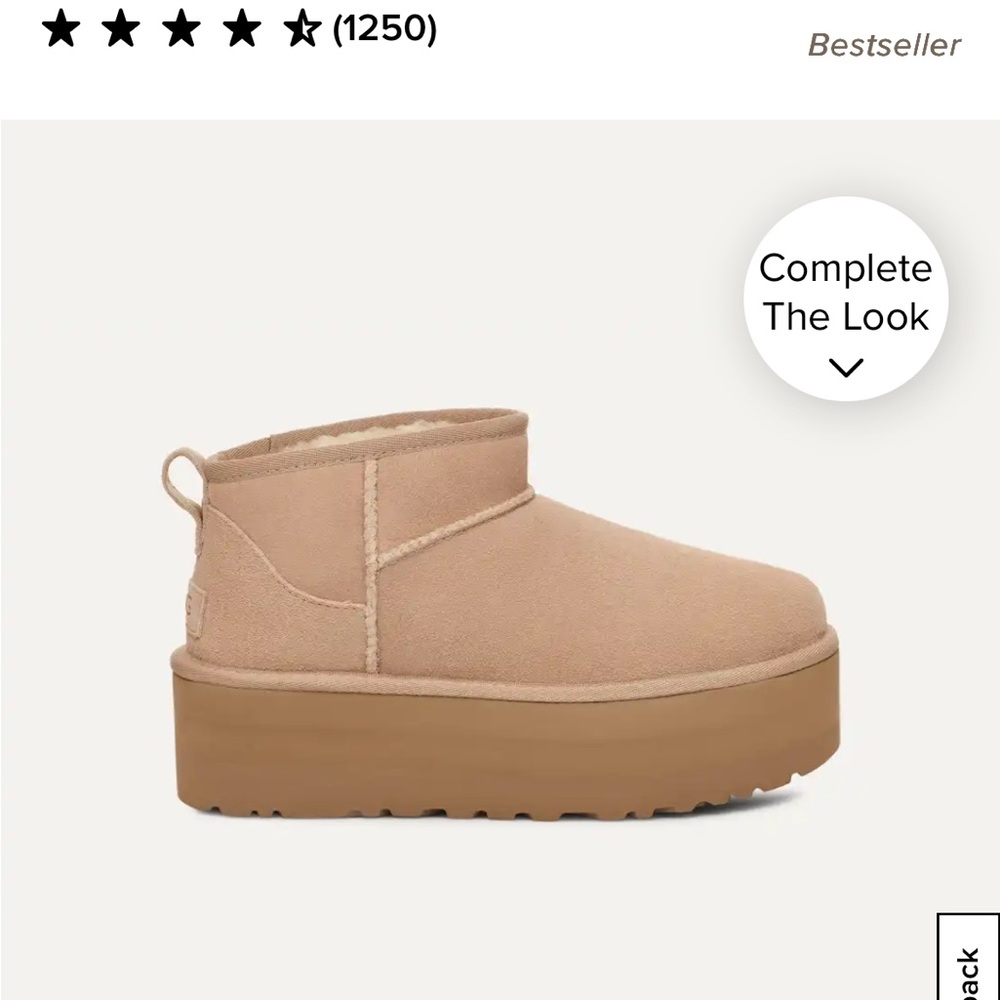Image resolution: width=1000 pixels, height=1000 pixels.
Task: Expand the Complete The Look bubble
Action: click(845, 299)
